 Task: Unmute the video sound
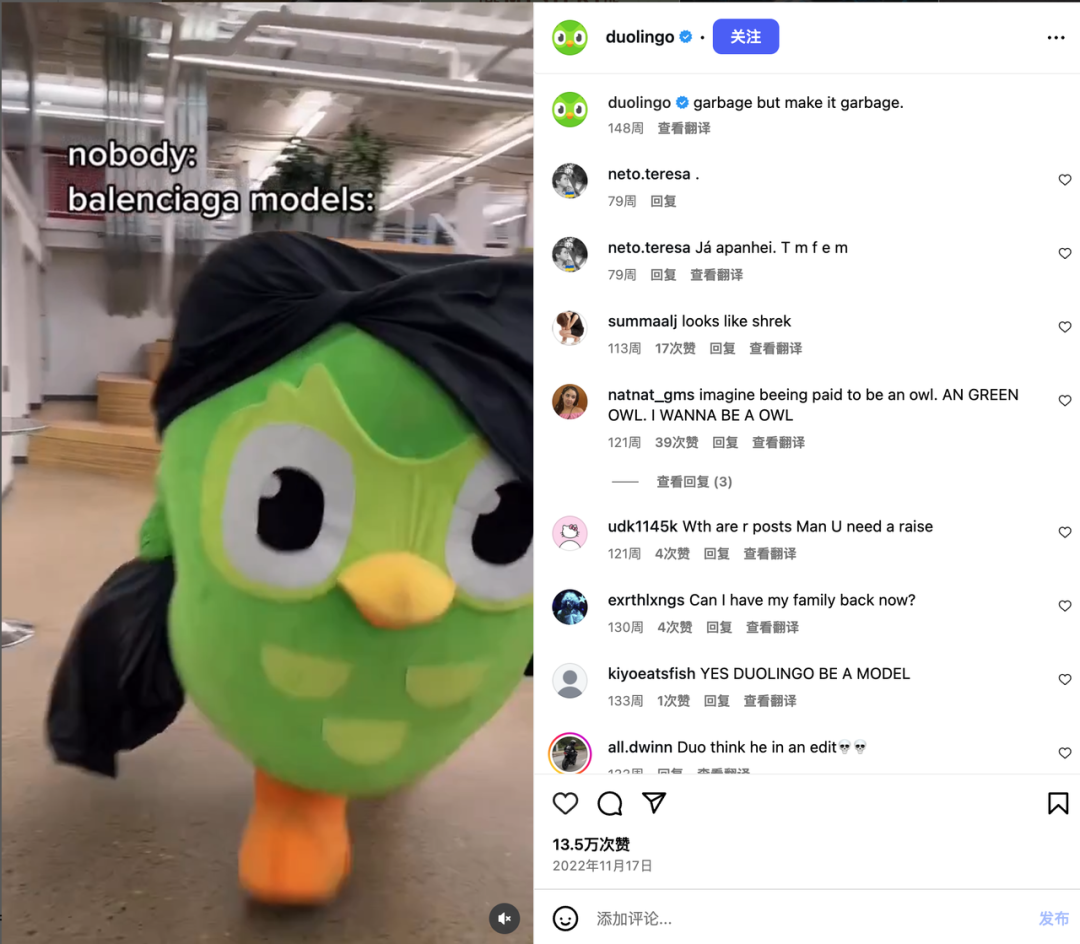pos(505,918)
